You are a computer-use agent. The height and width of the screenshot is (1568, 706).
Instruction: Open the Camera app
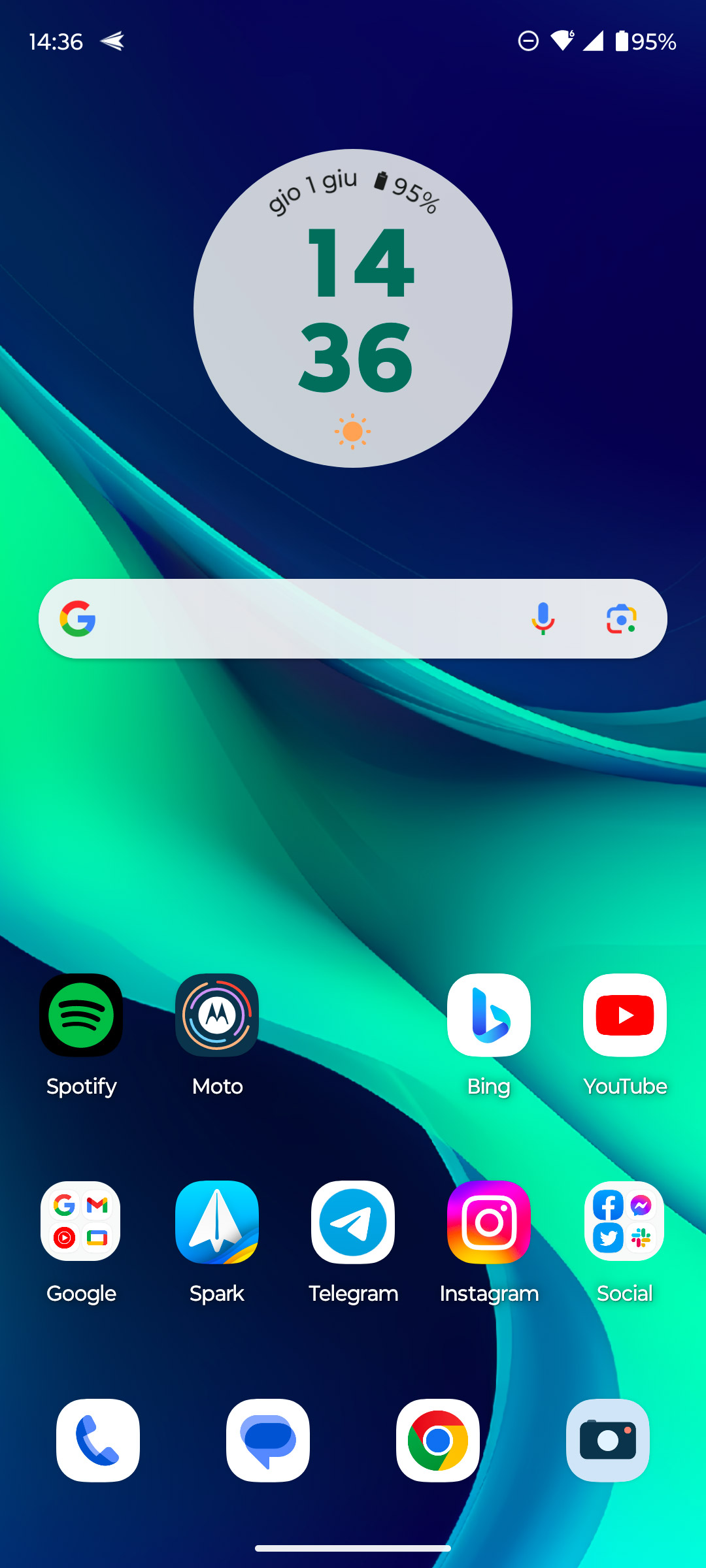click(608, 1440)
